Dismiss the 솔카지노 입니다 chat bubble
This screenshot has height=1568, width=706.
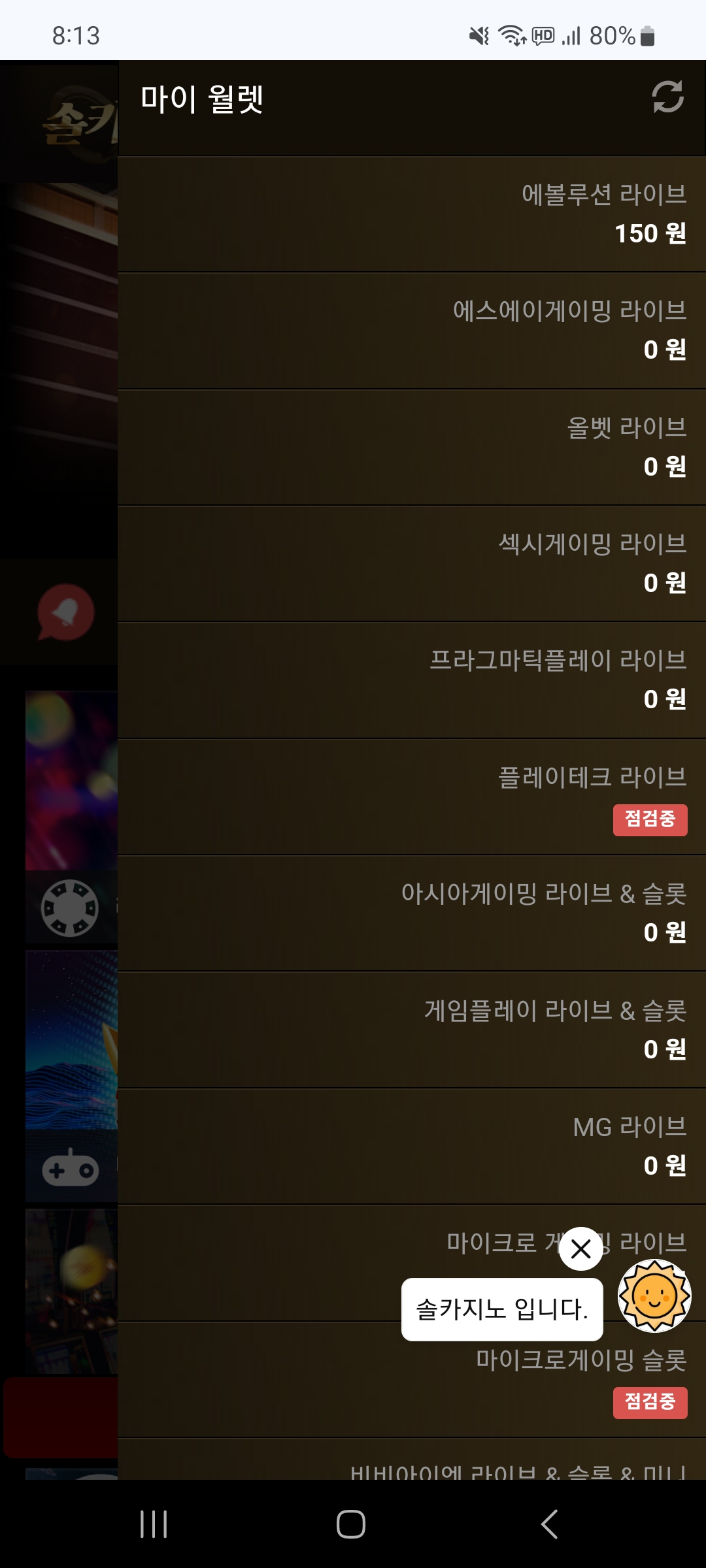580,1249
